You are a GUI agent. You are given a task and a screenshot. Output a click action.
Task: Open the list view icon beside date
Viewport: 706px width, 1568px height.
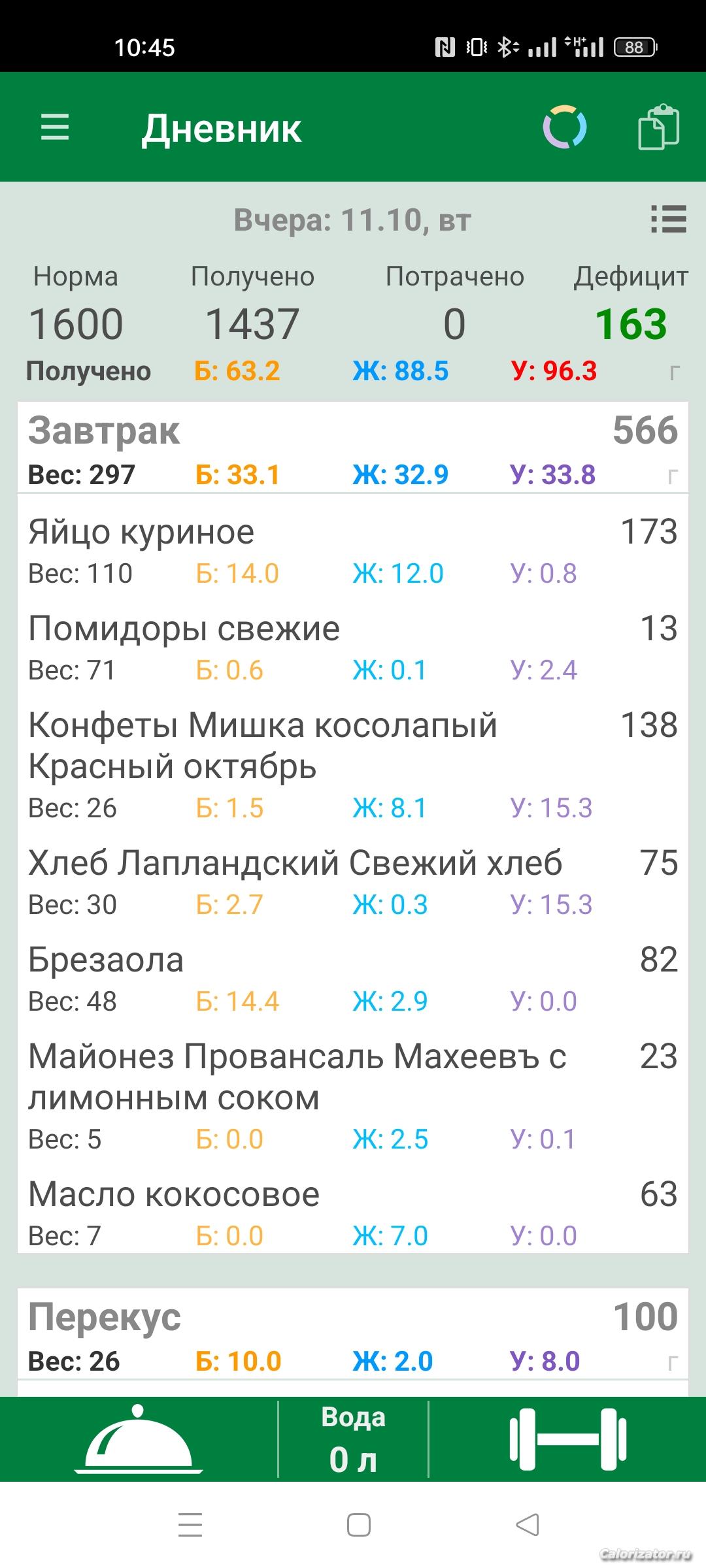[x=668, y=220]
